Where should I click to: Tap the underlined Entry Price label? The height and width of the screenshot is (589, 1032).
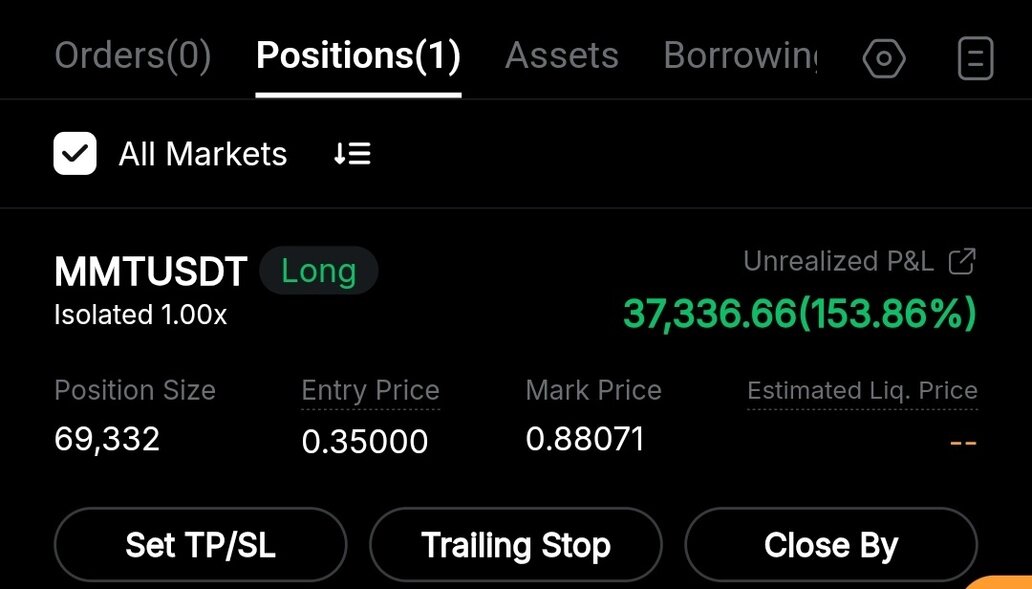[x=371, y=391]
